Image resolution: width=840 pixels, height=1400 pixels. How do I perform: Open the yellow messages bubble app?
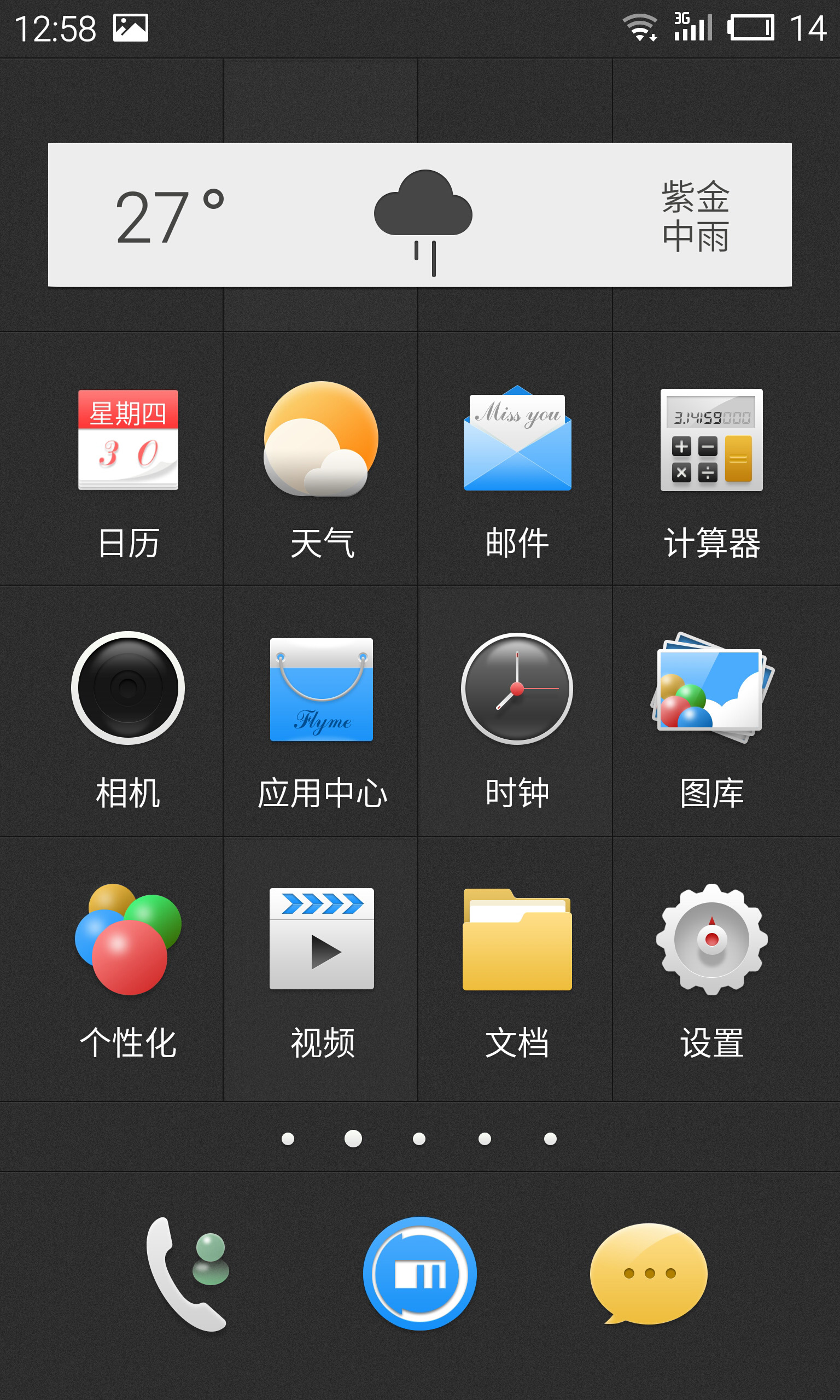[649, 1273]
